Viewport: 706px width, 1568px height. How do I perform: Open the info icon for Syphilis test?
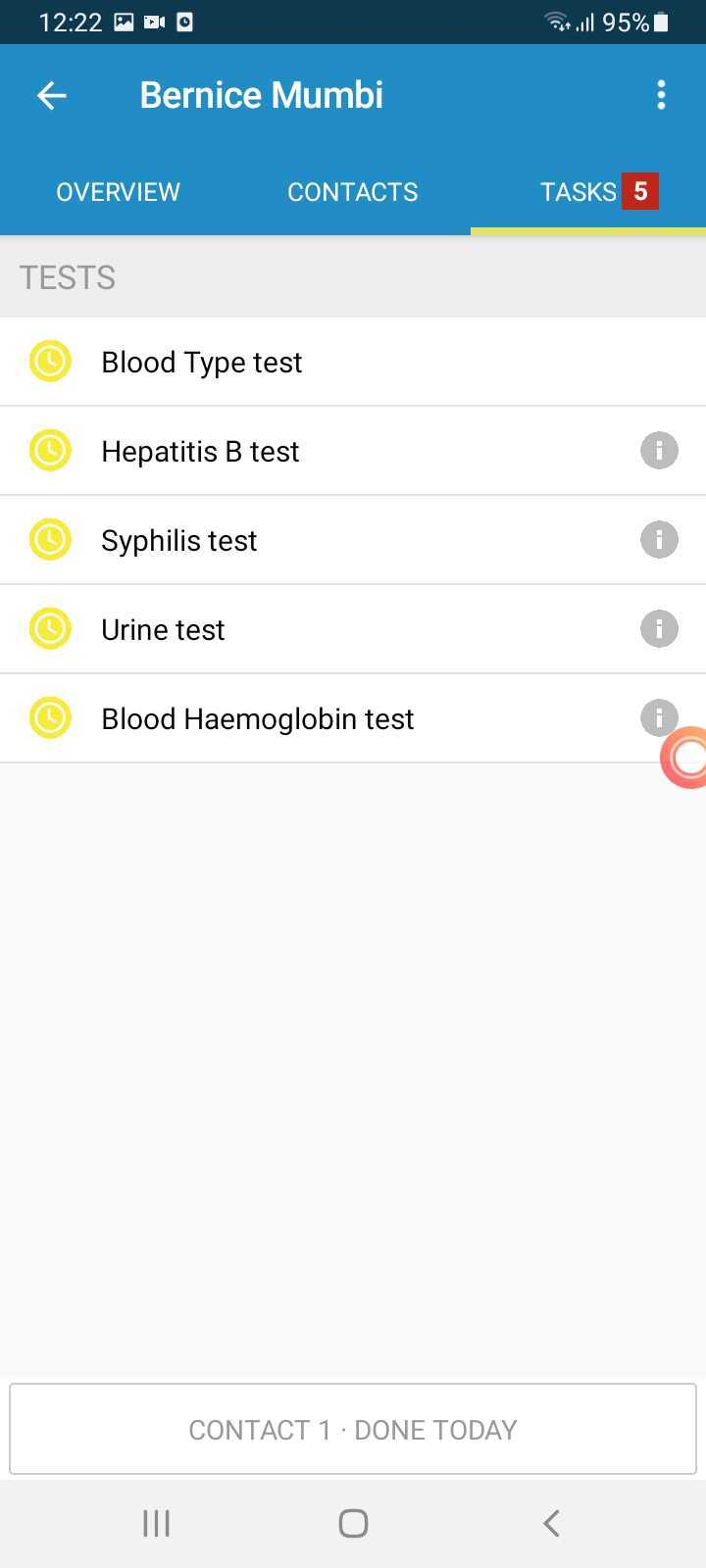659,539
